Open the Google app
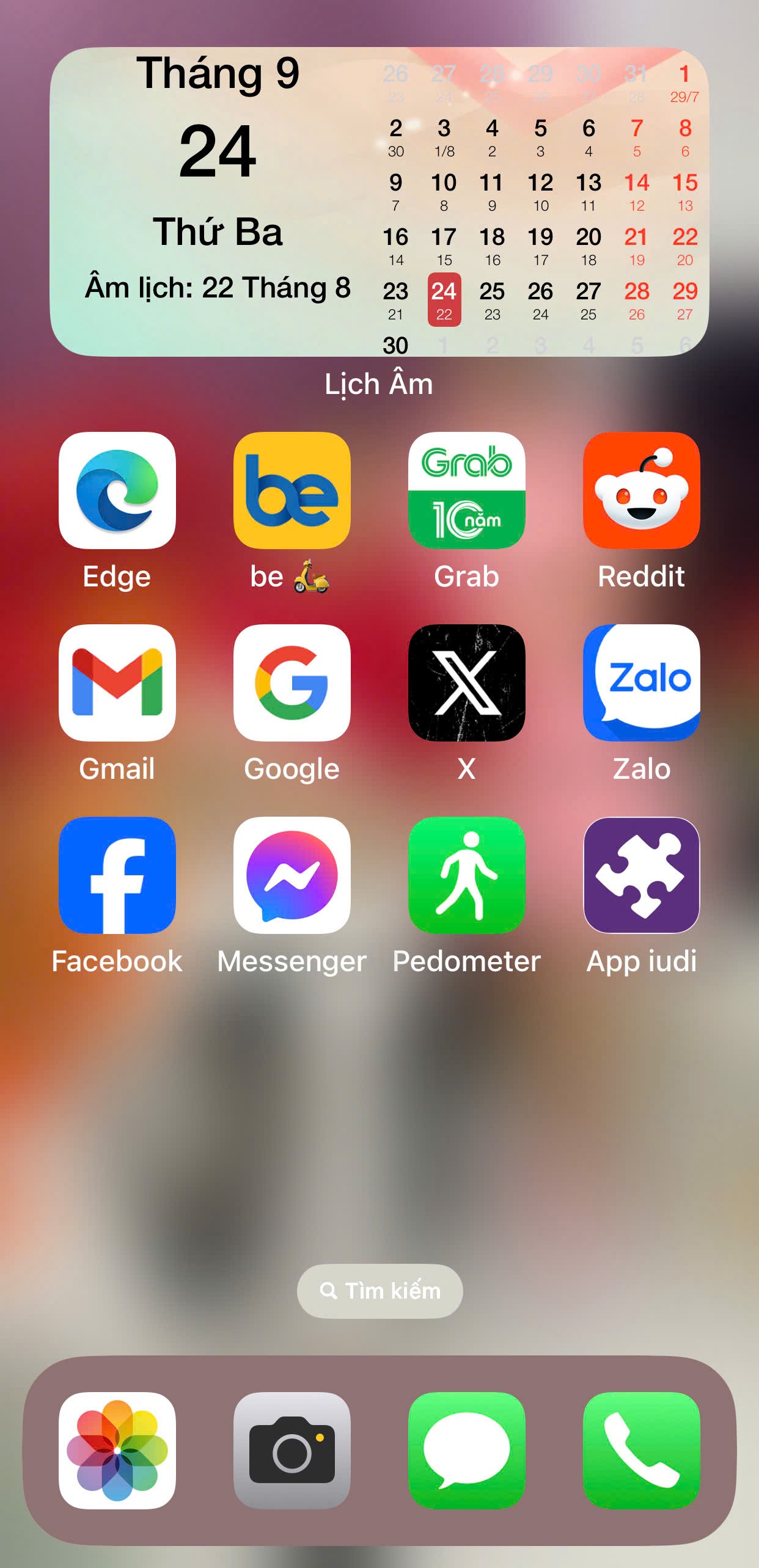The height and width of the screenshot is (1568, 759). click(x=291, y=683)
